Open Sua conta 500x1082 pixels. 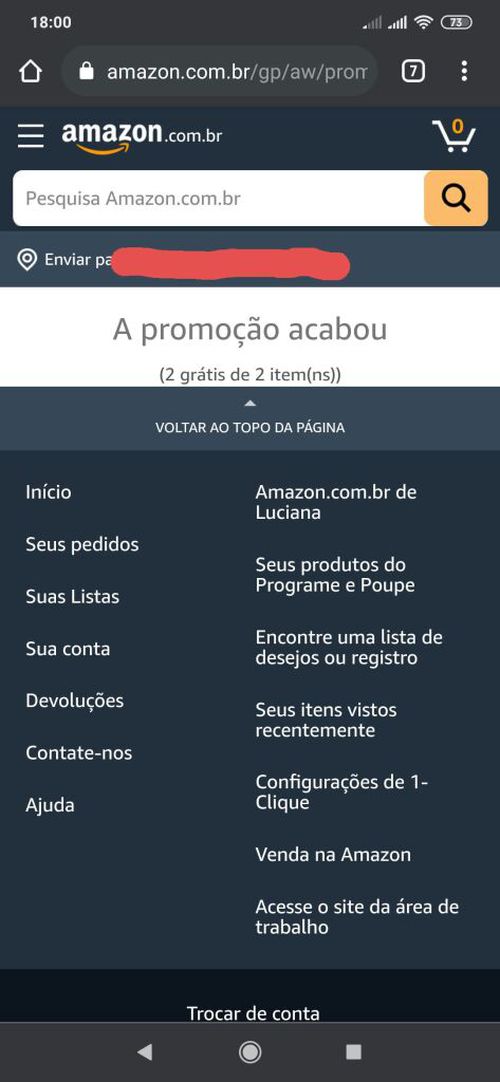pyautogui.click(x=68, y=649)
